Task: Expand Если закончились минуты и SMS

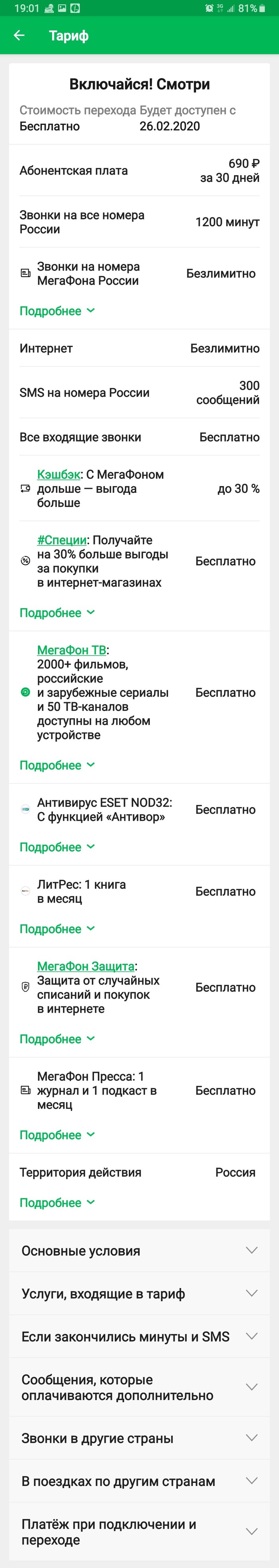Action: pos(139,1337)
